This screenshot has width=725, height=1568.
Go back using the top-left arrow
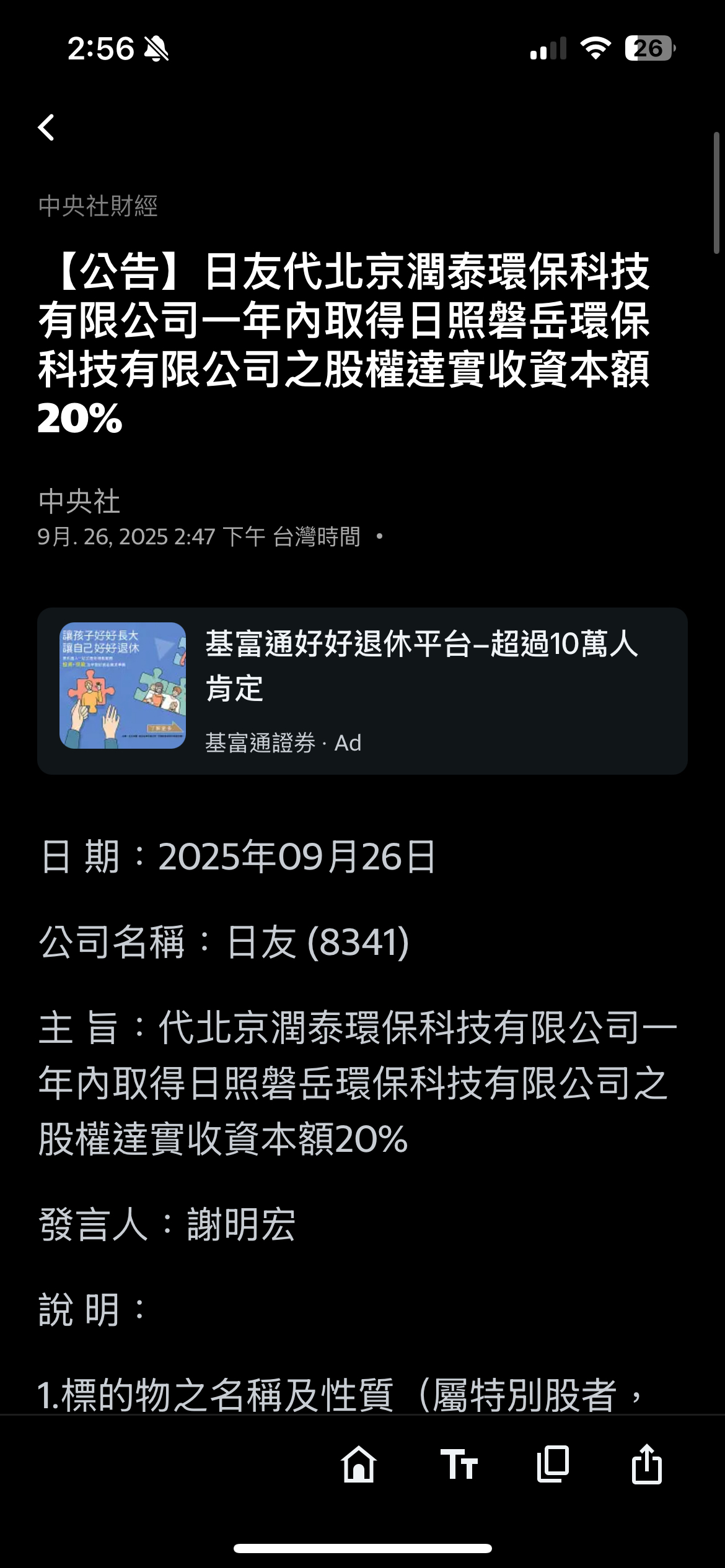pos(46,128)
